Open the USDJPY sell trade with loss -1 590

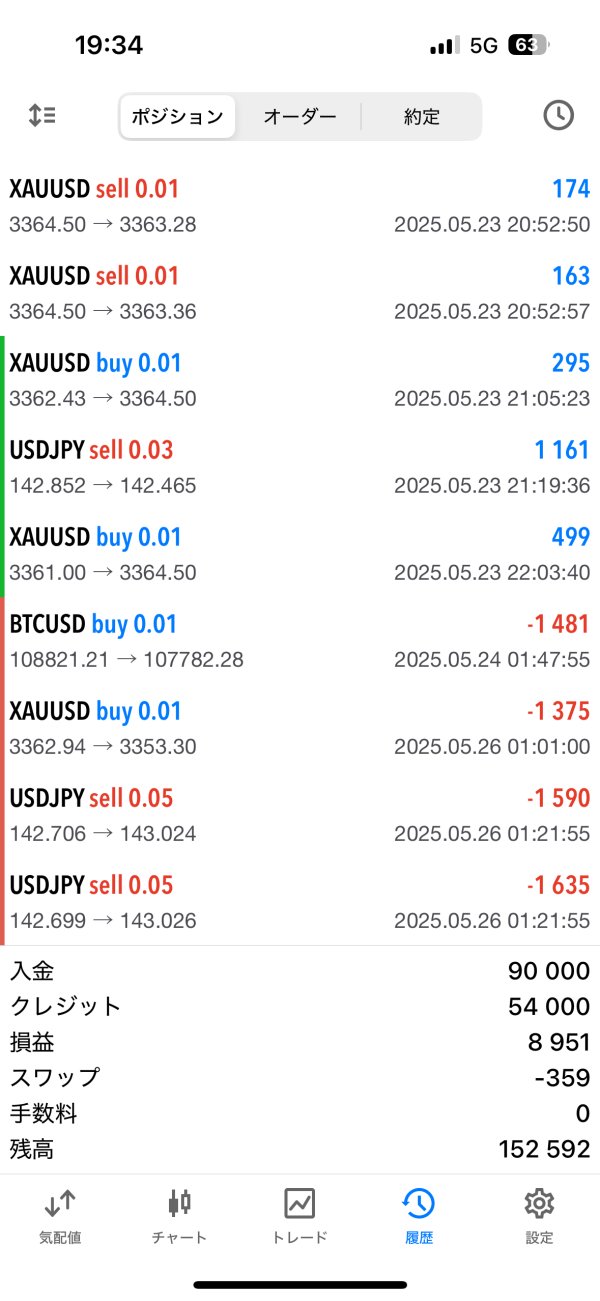[300, 814]
